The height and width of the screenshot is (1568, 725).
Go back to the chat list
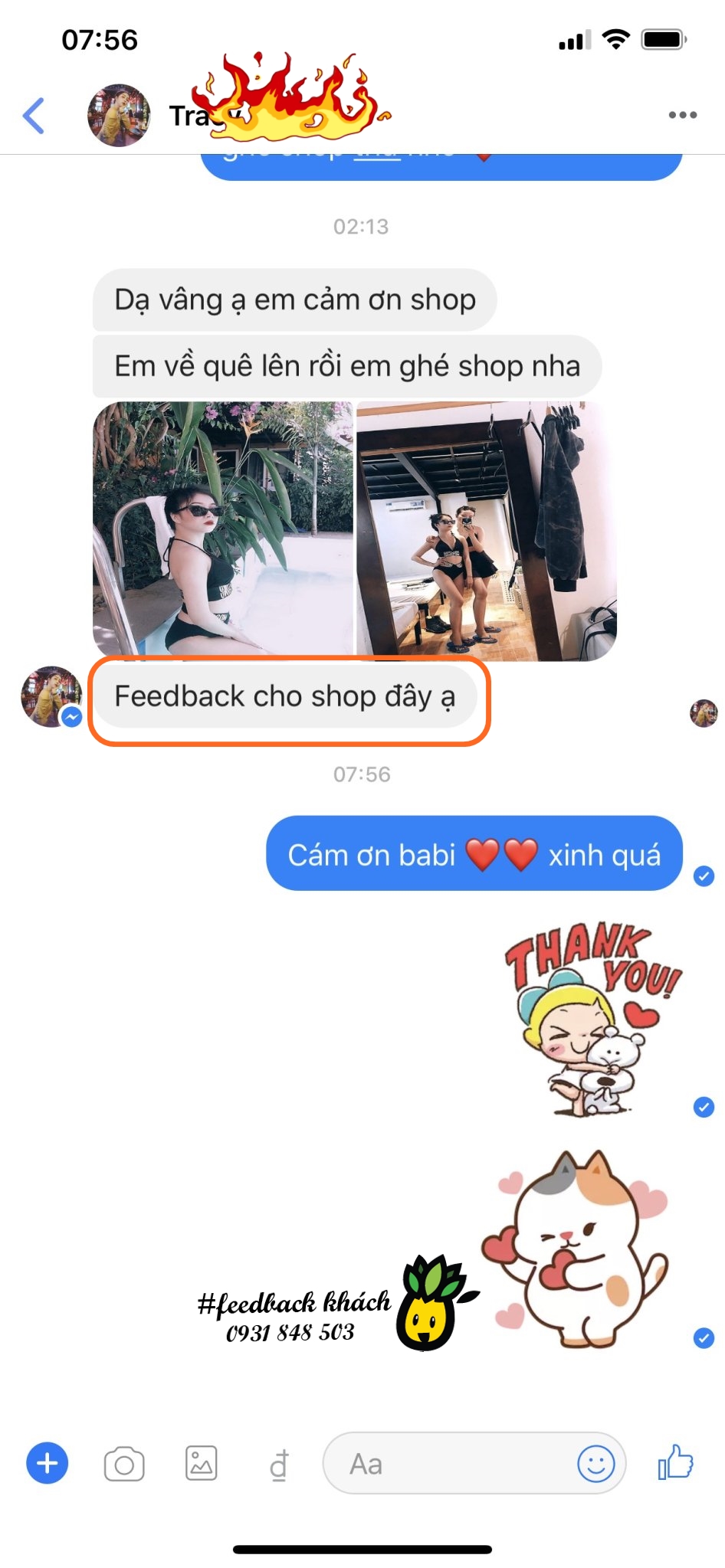[34, 116]
